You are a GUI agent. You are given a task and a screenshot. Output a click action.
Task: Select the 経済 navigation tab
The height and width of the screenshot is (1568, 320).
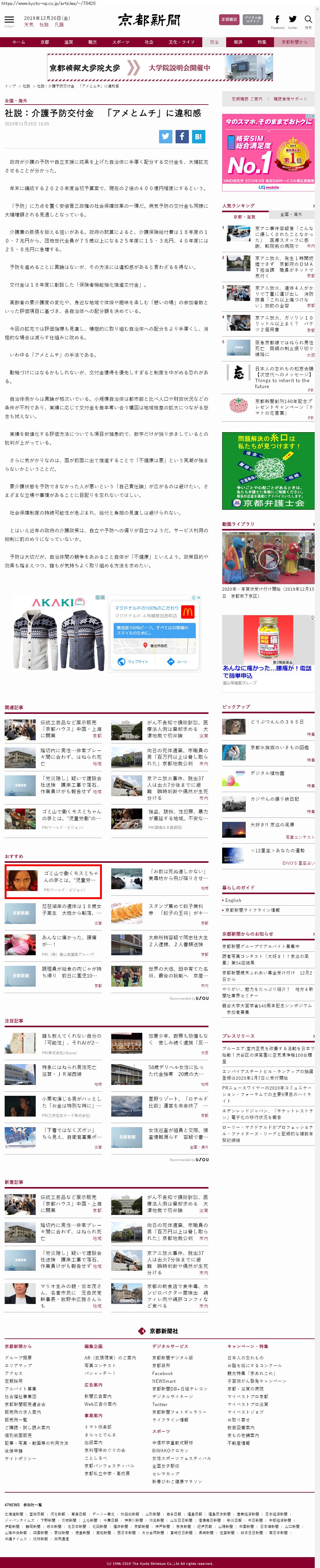[x=238, y=42]
